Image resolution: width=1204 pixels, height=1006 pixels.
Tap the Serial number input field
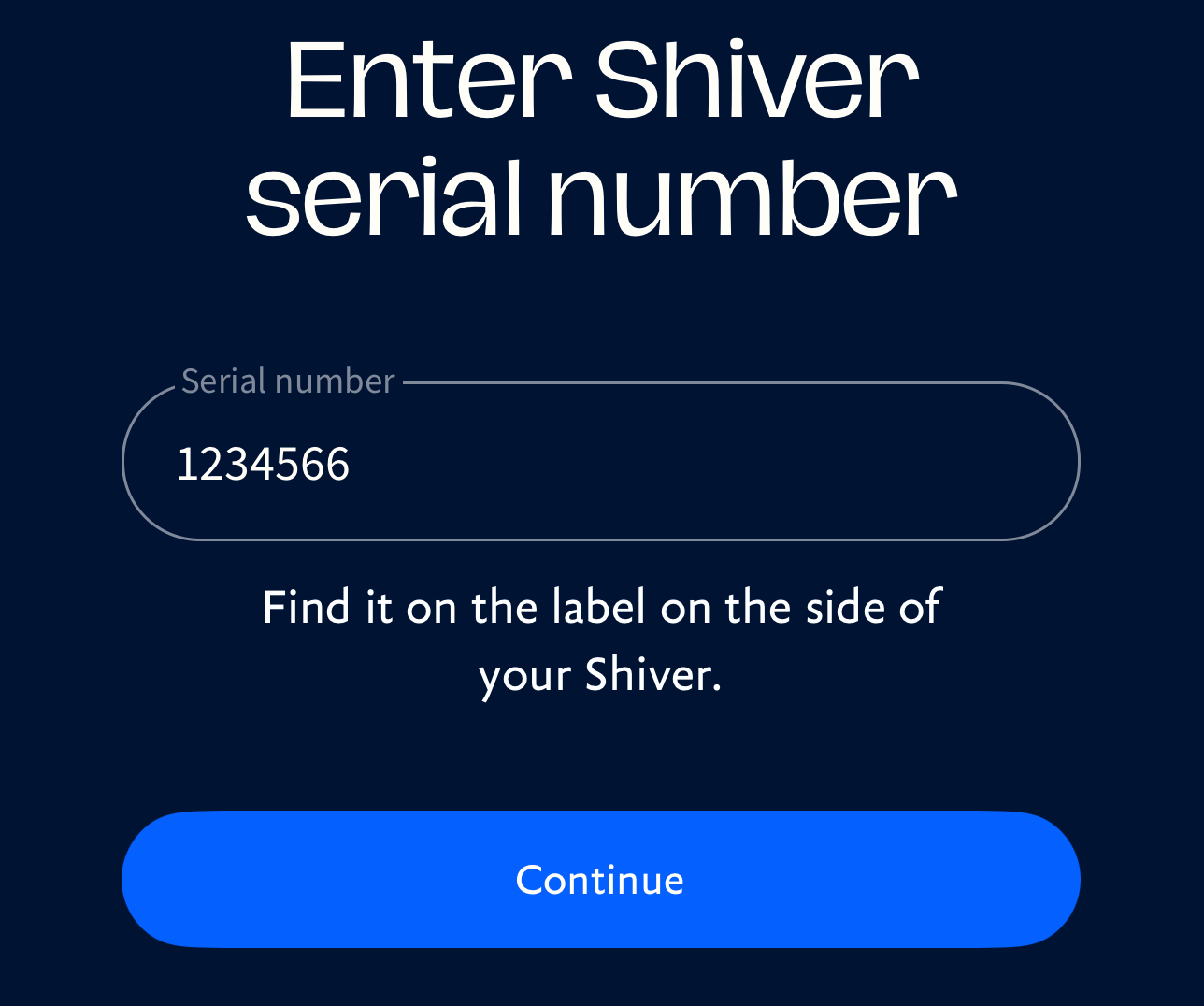(600, 462)
